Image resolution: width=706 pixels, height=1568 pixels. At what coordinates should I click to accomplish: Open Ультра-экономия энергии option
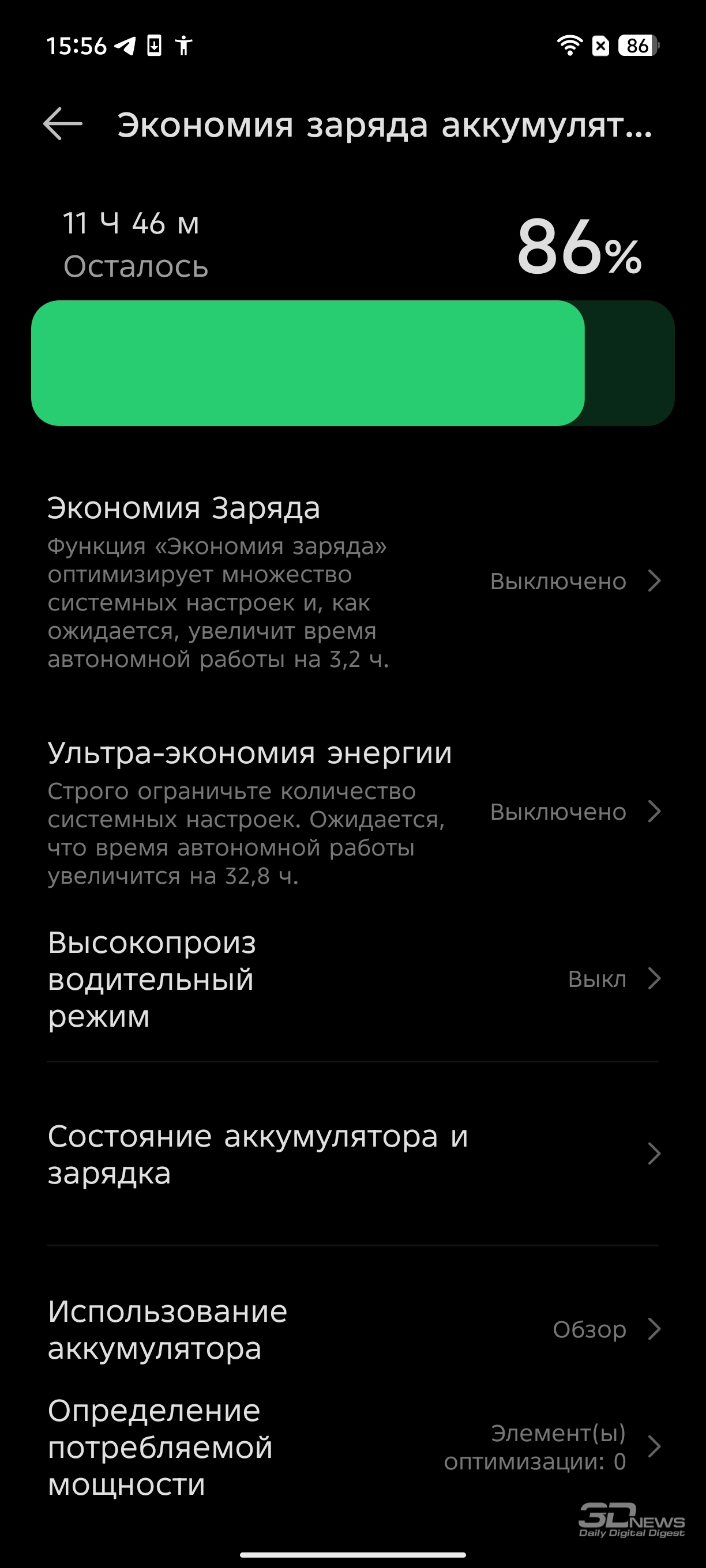coord(354,812)
